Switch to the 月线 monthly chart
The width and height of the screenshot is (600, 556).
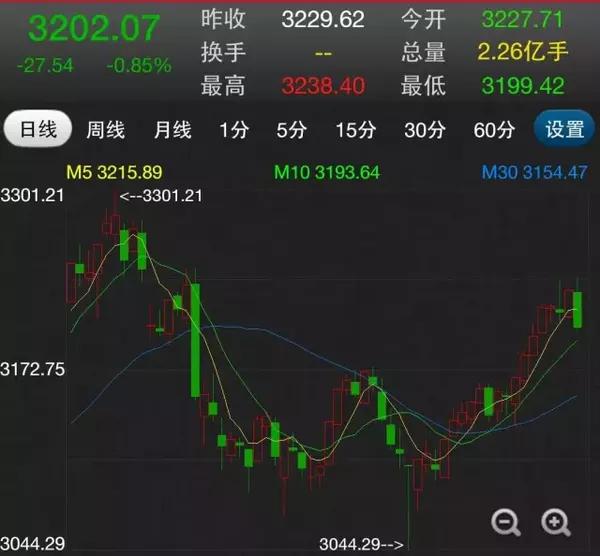click(x=172, y=130)
